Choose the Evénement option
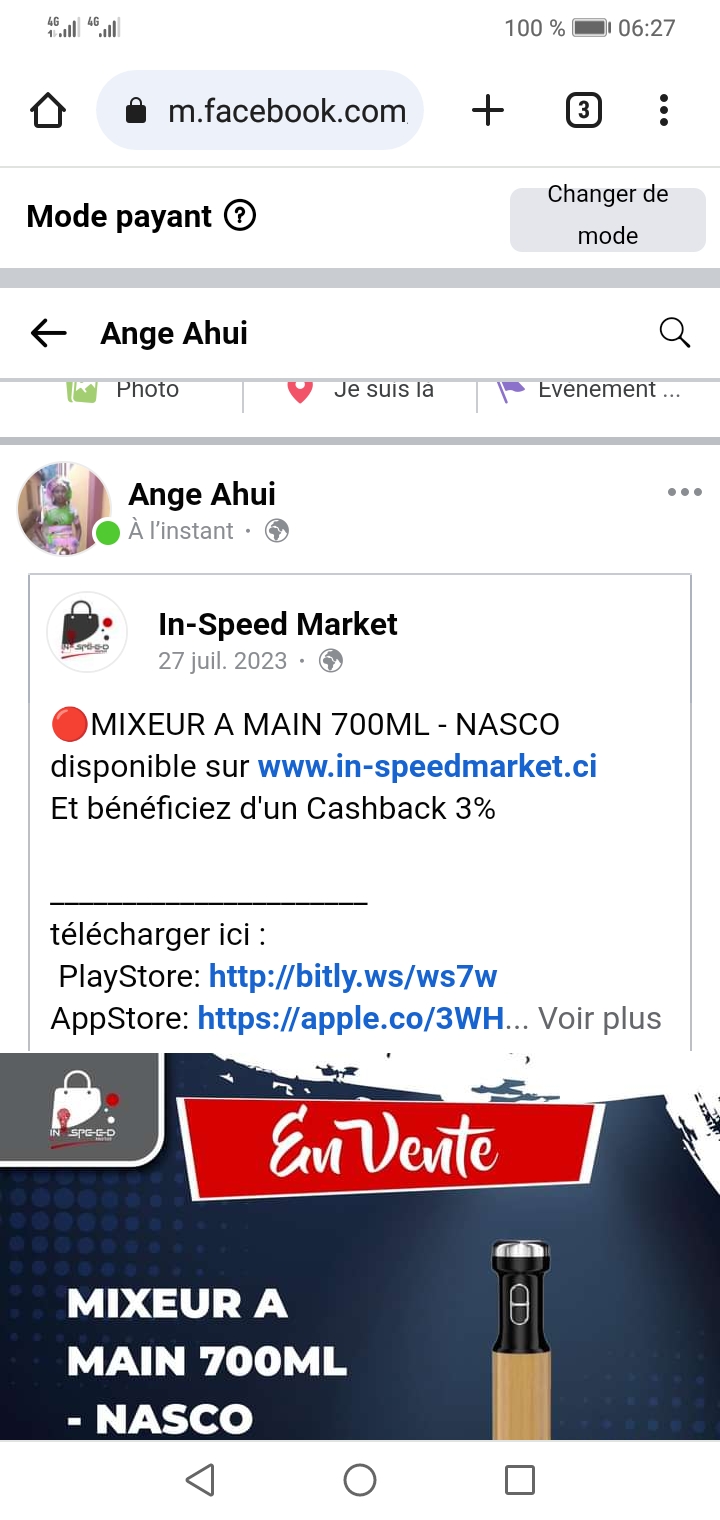The image size is (720, 1520). (590, 390)
